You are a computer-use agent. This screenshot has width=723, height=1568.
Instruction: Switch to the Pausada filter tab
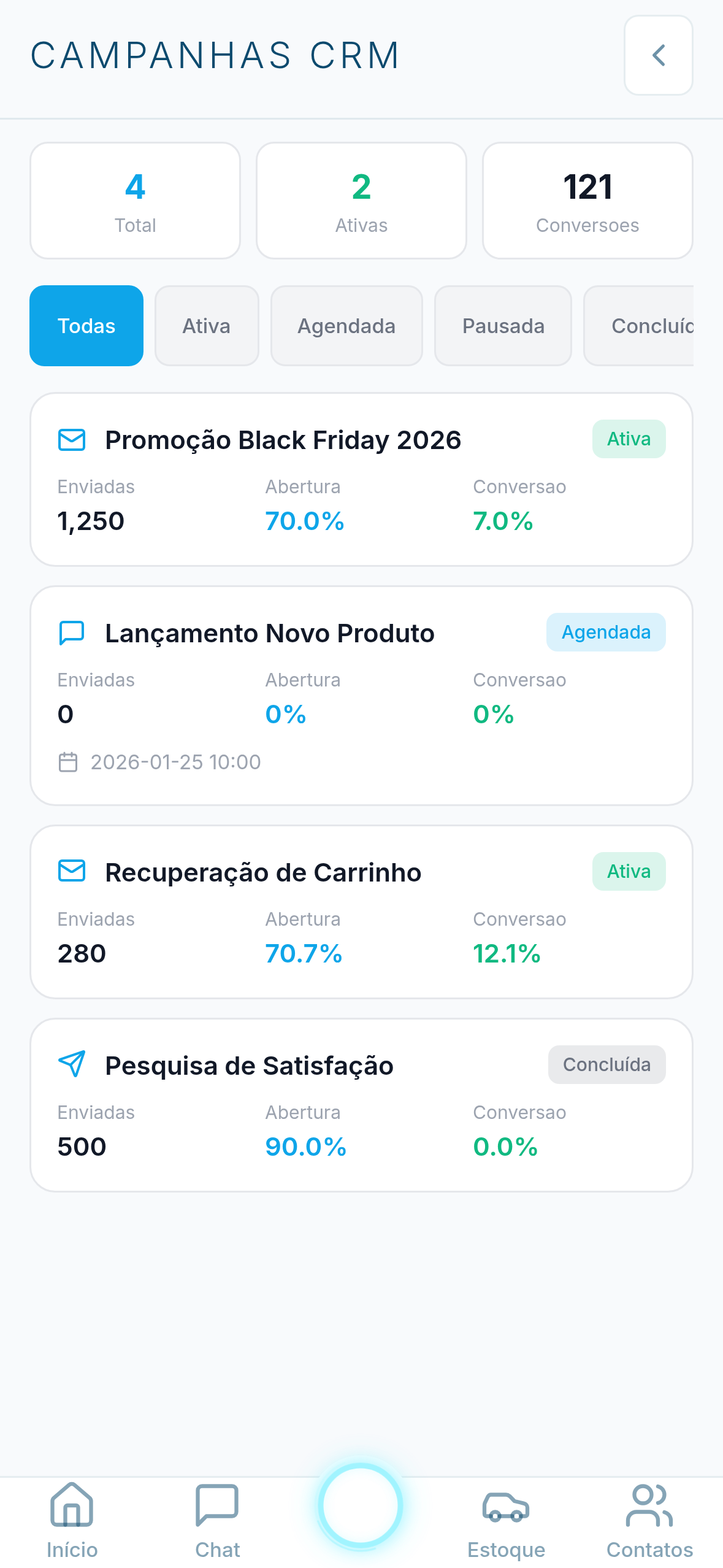coord(502,326)
